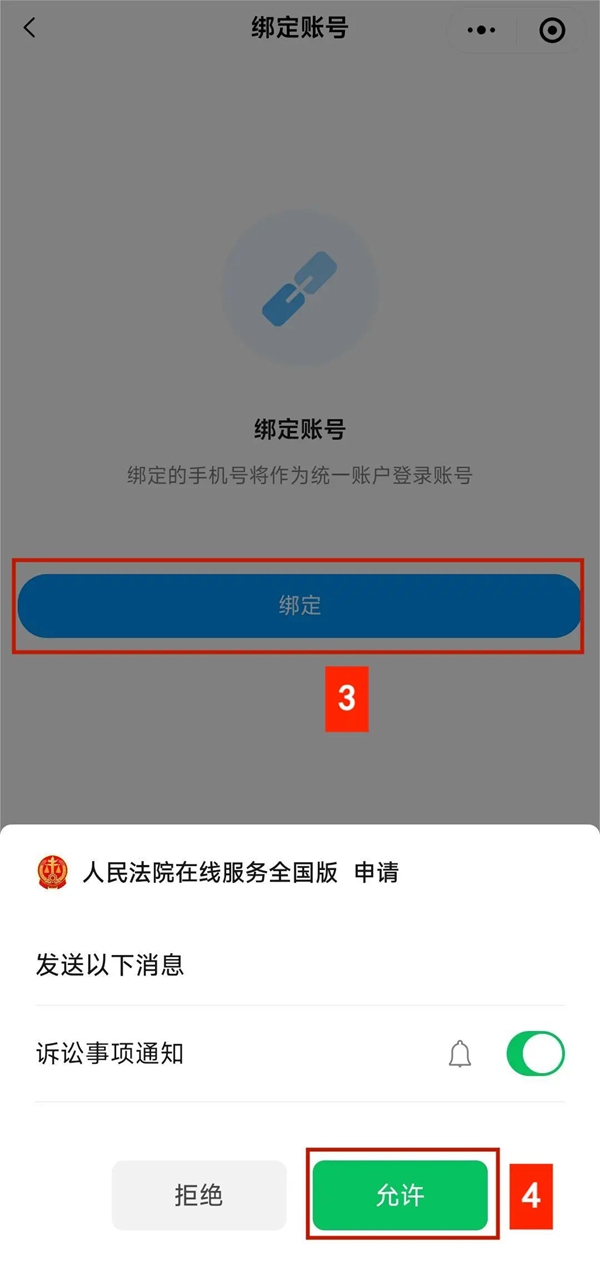The image size is (600, 1277).
Task: Close the mini program with the circle icon
Action: click(551, 30)
